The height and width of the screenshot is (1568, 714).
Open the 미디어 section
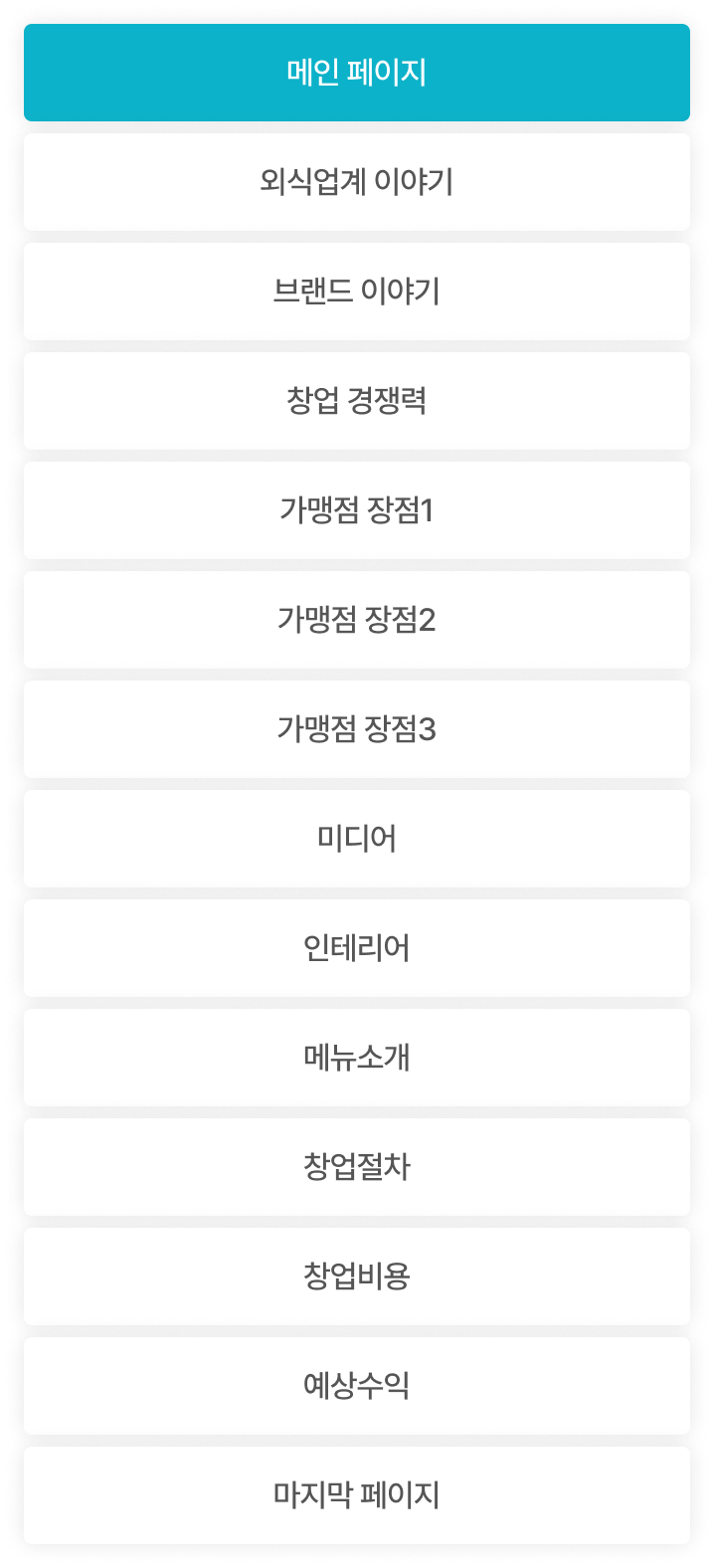(356, 839)
